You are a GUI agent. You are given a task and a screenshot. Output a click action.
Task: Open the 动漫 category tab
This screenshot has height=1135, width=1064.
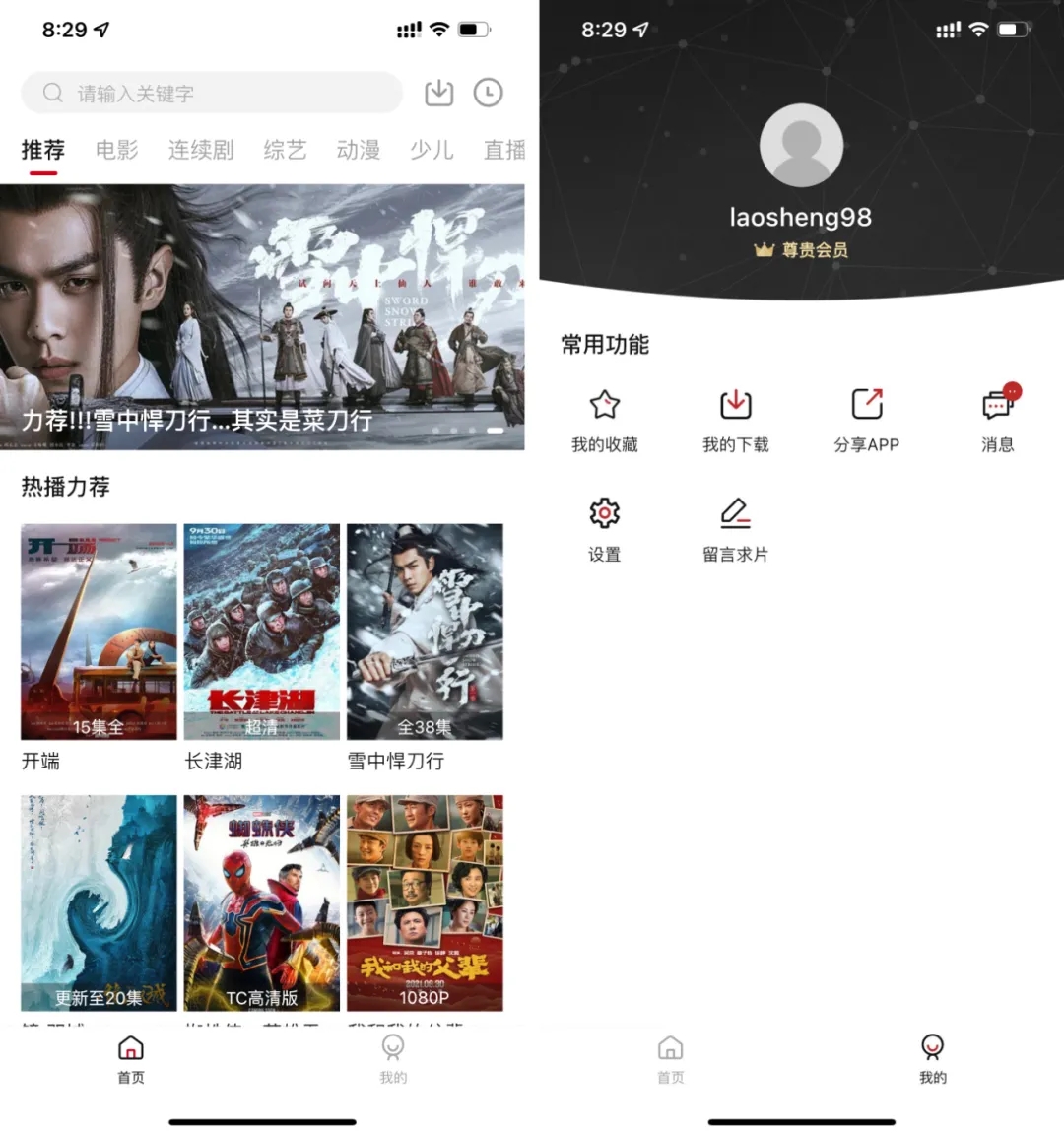coord(359,150)
